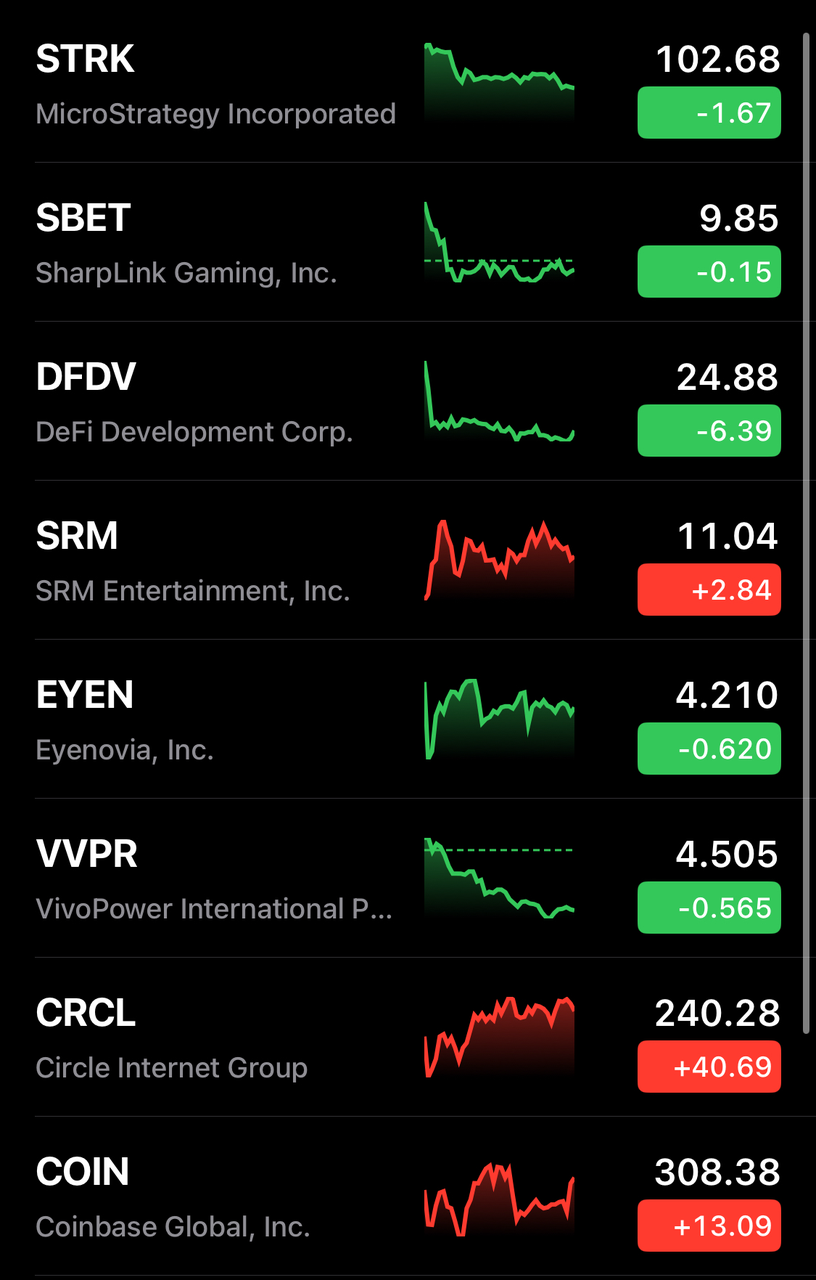Toggle the COIN +13.09 change badge
This screenshot has height=1280, width=816.
click(x=709, y=1226)
